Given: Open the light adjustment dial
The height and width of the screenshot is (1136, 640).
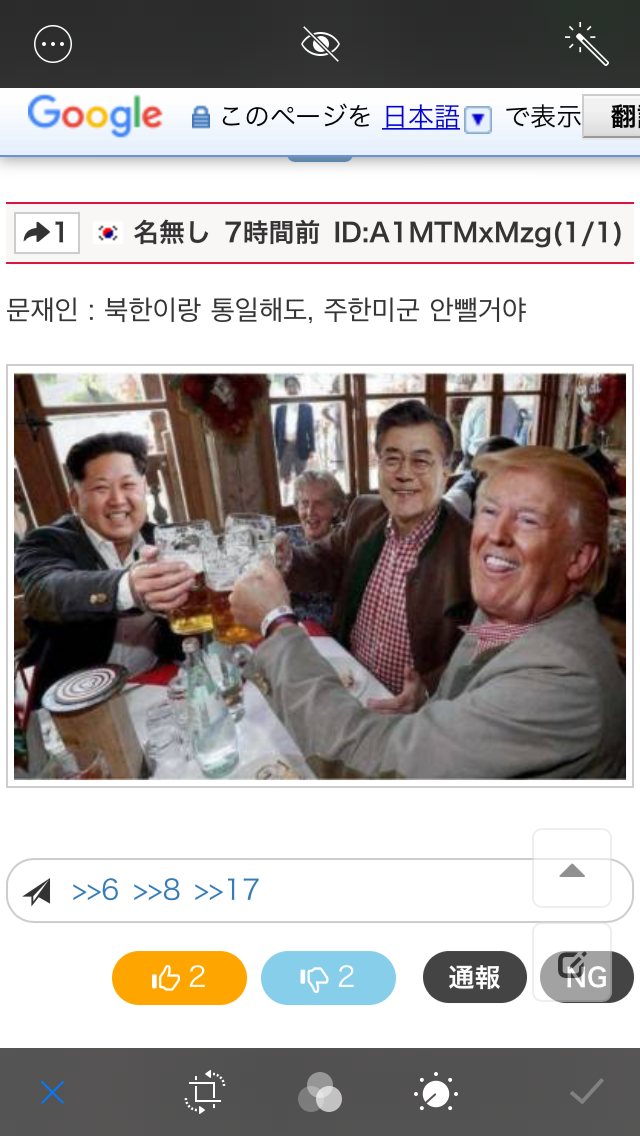Looking at the screenshot, I should pyautogui.click(x=436, y=1093).
